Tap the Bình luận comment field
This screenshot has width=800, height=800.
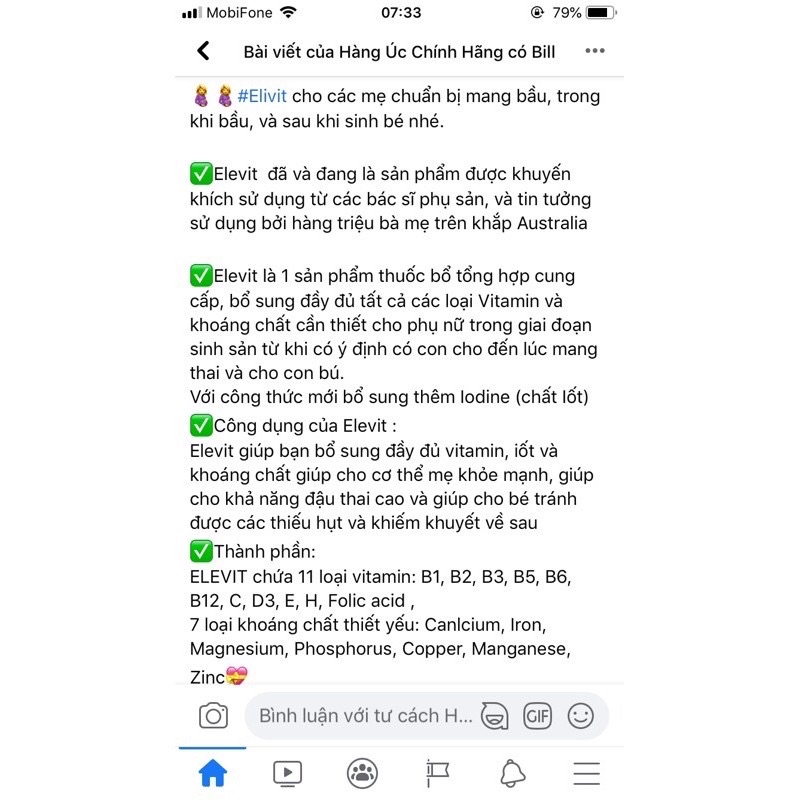pos(365,715)
